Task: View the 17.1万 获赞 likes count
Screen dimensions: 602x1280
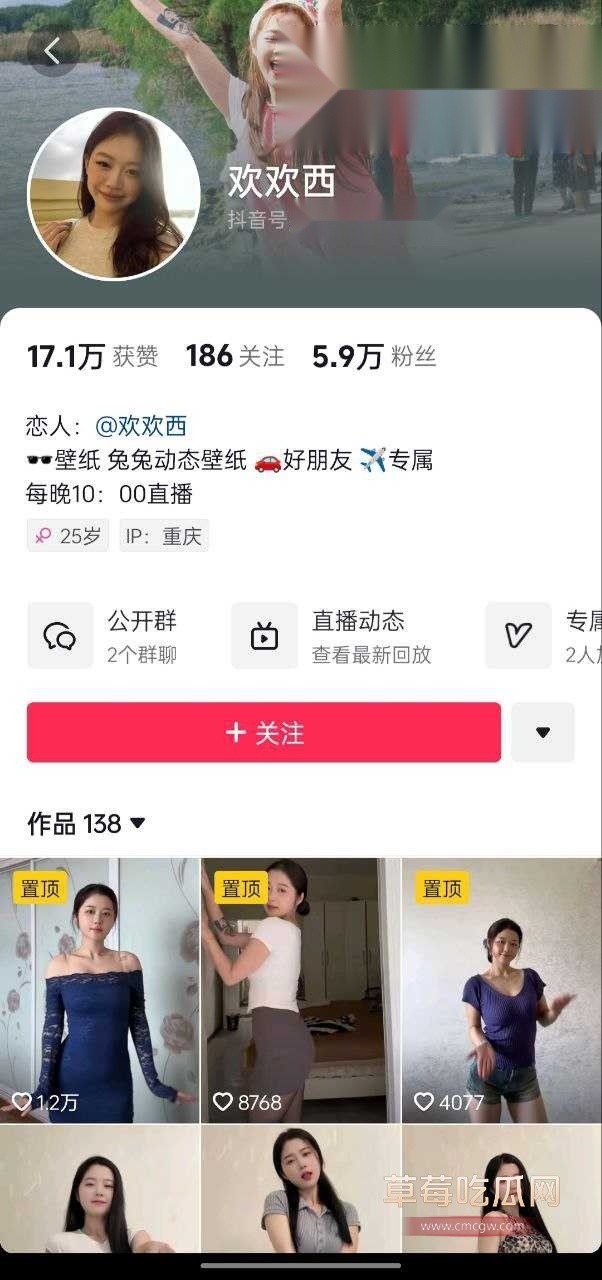Action: 92,356
